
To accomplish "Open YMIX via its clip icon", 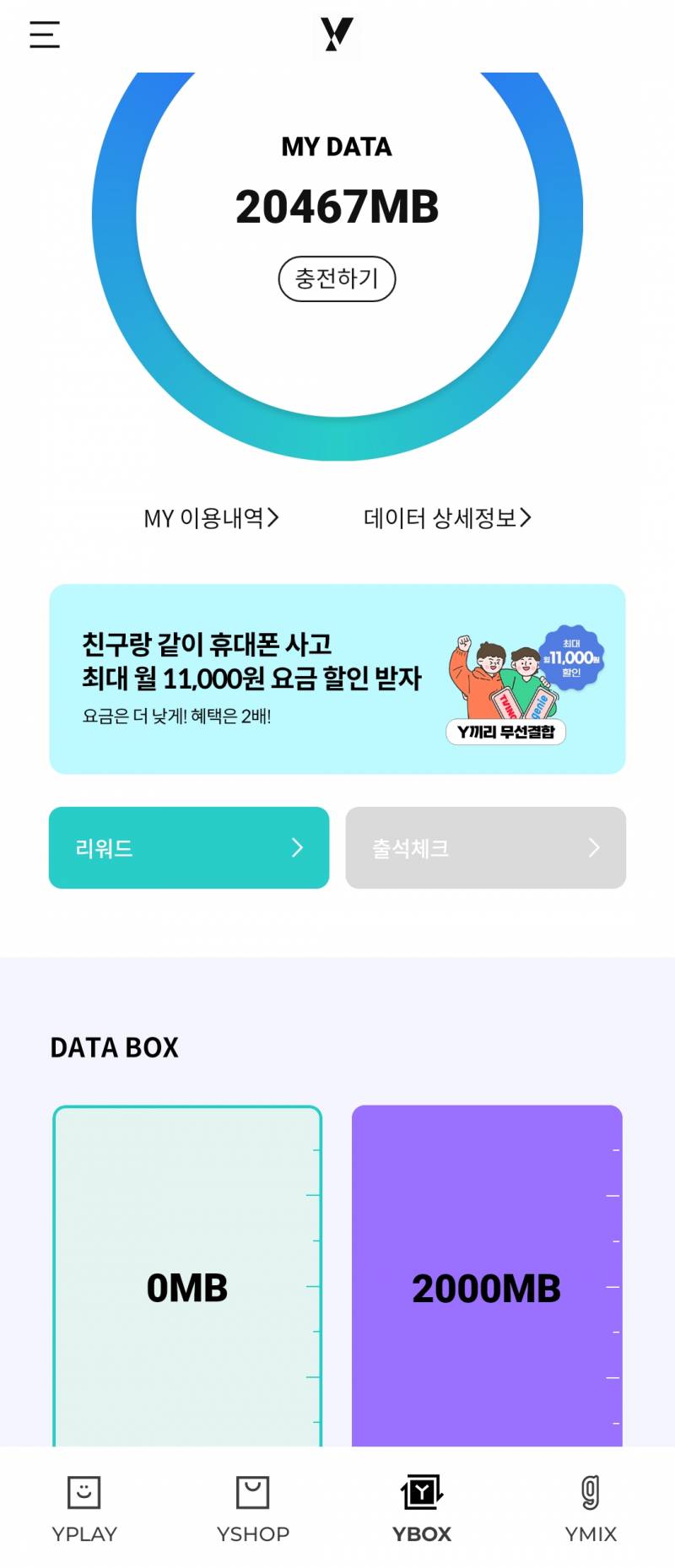I will (x=591, y=1506).
